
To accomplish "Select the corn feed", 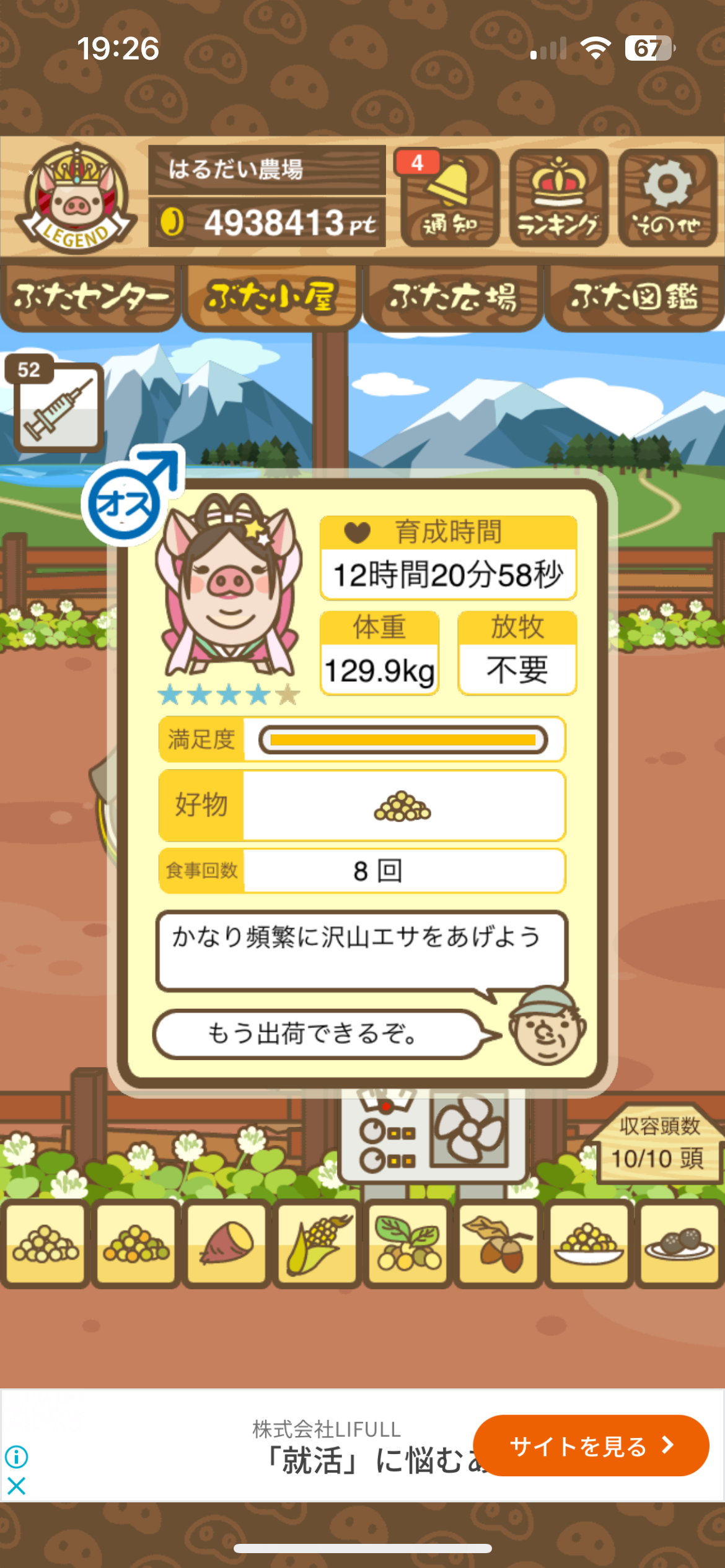I will [x=317, y=1243].
